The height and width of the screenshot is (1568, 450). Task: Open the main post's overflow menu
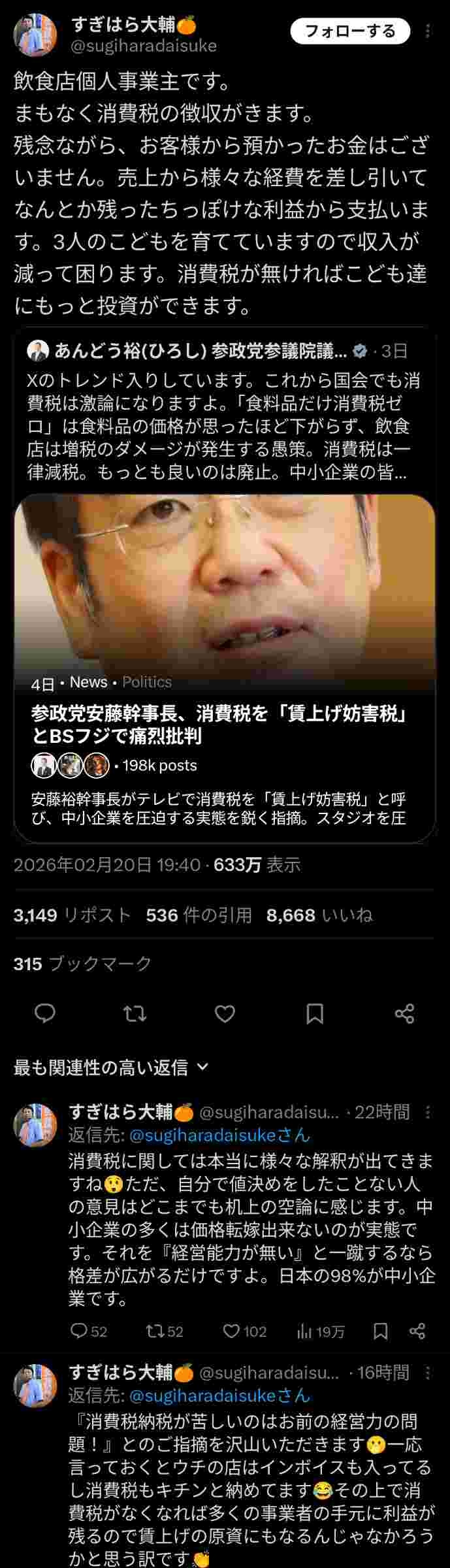point(428,31)
